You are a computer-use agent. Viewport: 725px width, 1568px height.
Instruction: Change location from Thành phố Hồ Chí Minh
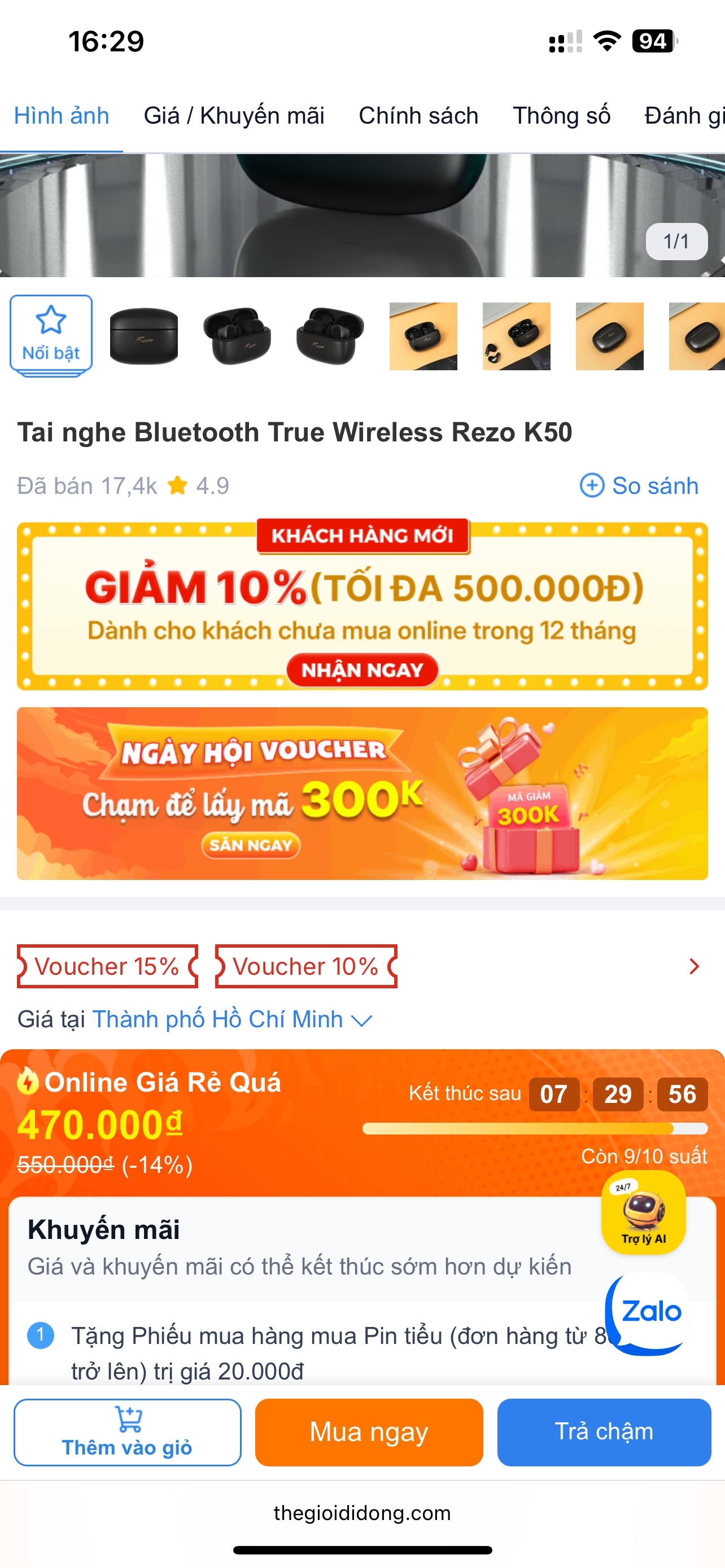pyautogui.click(x=232, y=1019)
